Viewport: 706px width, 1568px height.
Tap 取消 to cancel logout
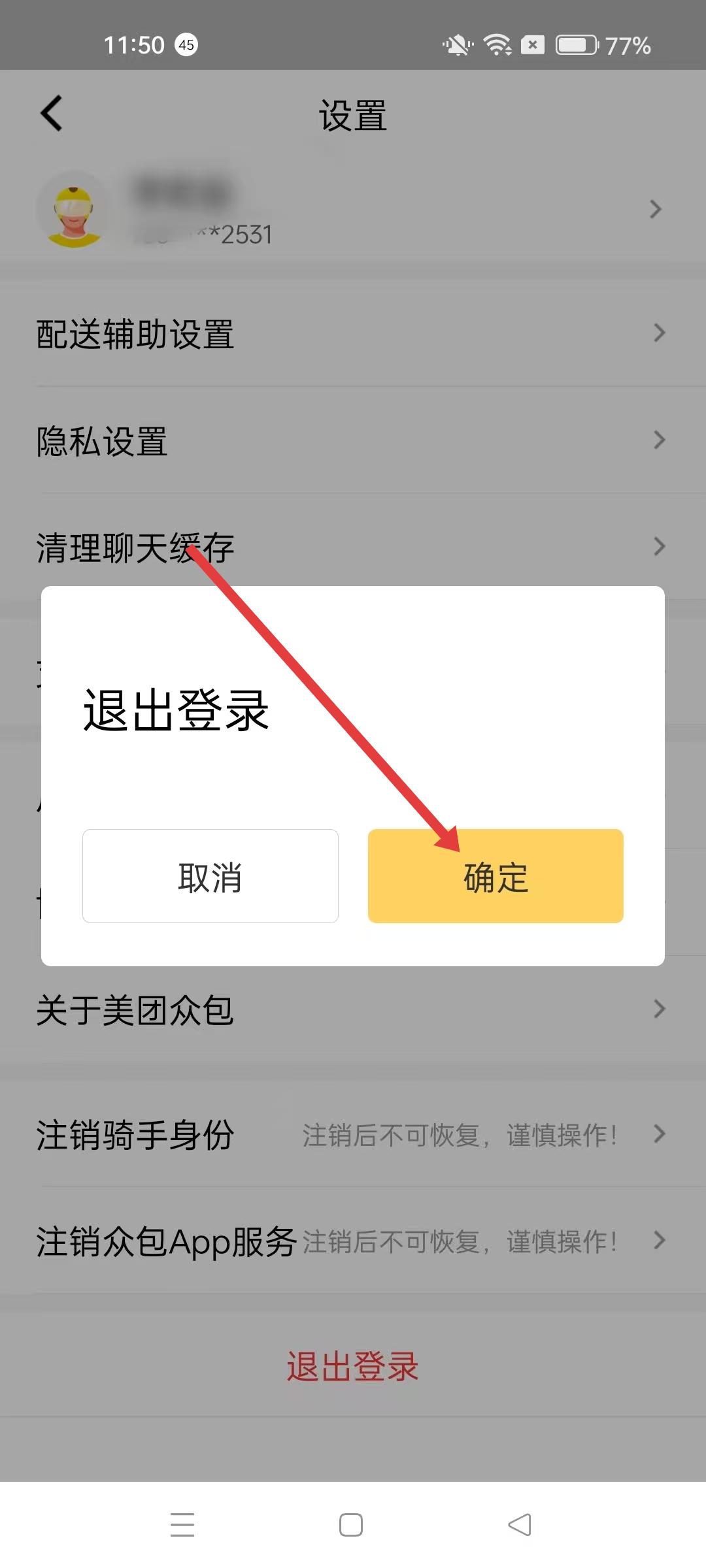point(210,876)
